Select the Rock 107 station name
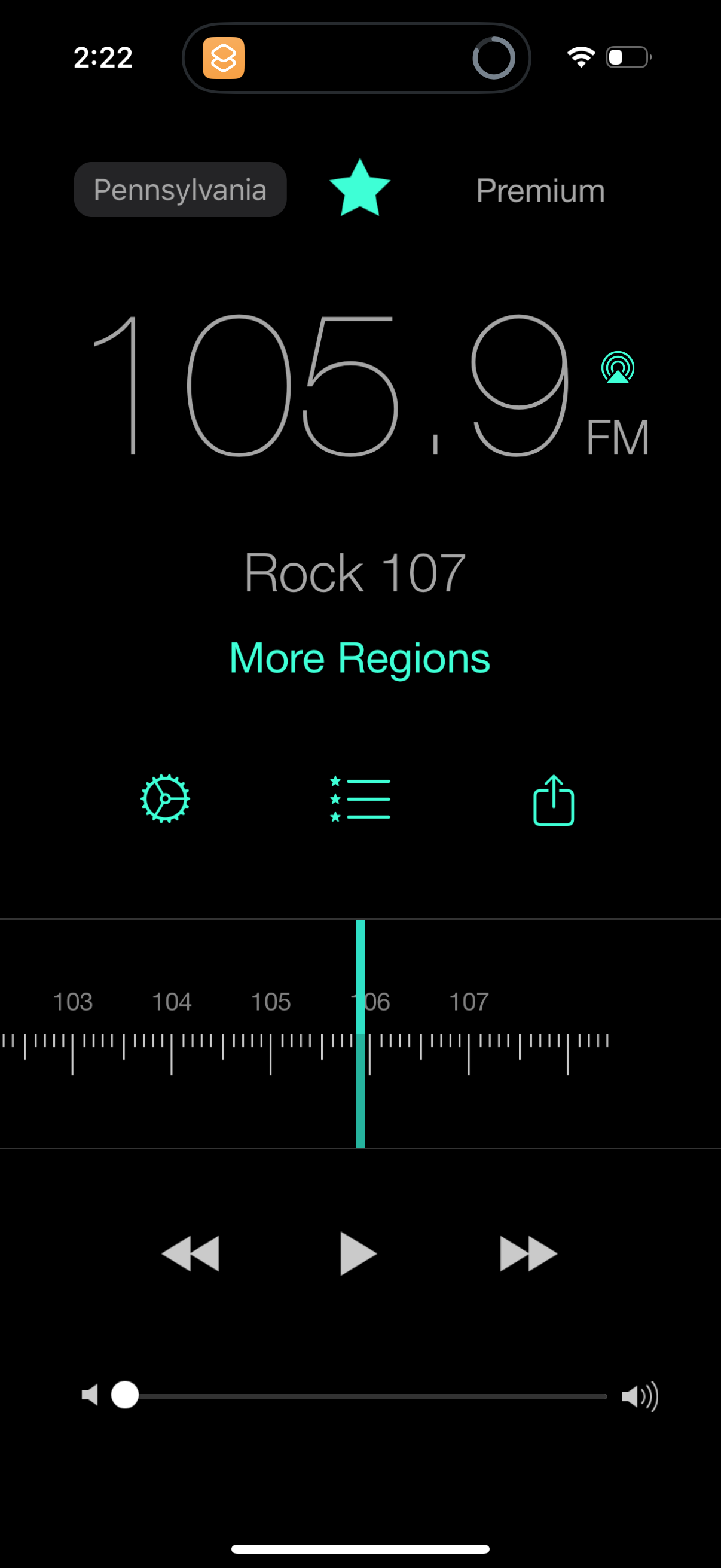This screenshot has height=1568, width=721. pos(353,572)
